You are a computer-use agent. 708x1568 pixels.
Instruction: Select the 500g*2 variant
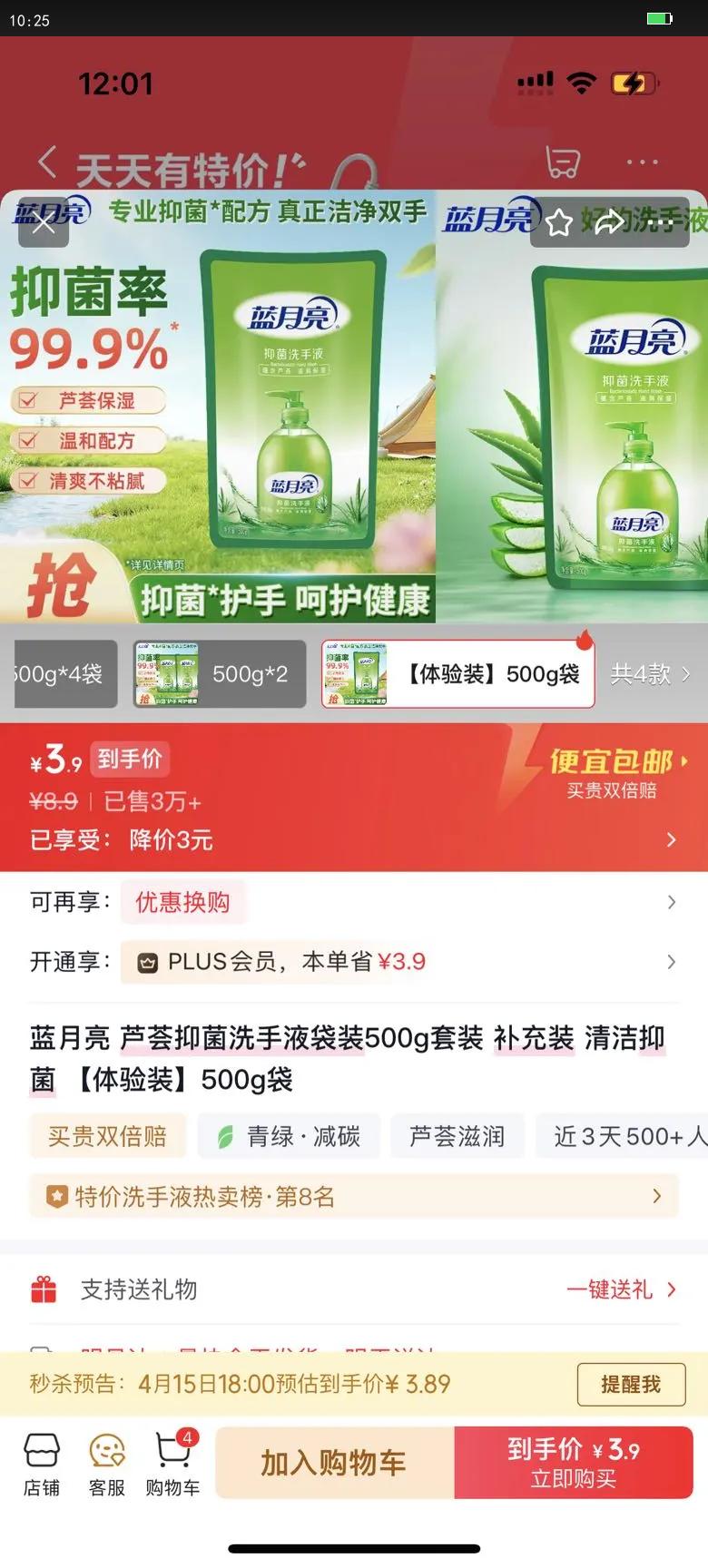218,674
